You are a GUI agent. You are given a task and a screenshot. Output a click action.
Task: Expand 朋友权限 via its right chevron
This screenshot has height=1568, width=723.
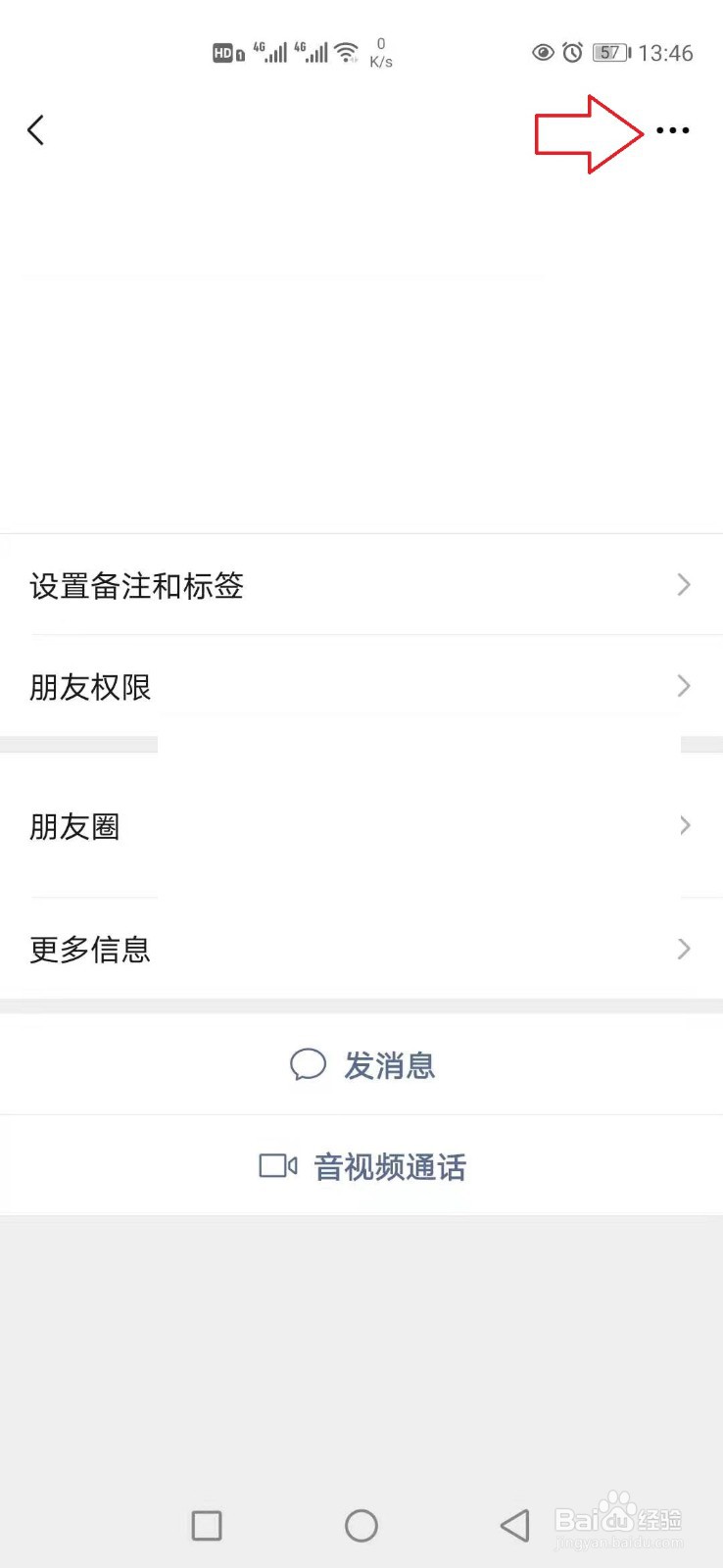(683, 686)
